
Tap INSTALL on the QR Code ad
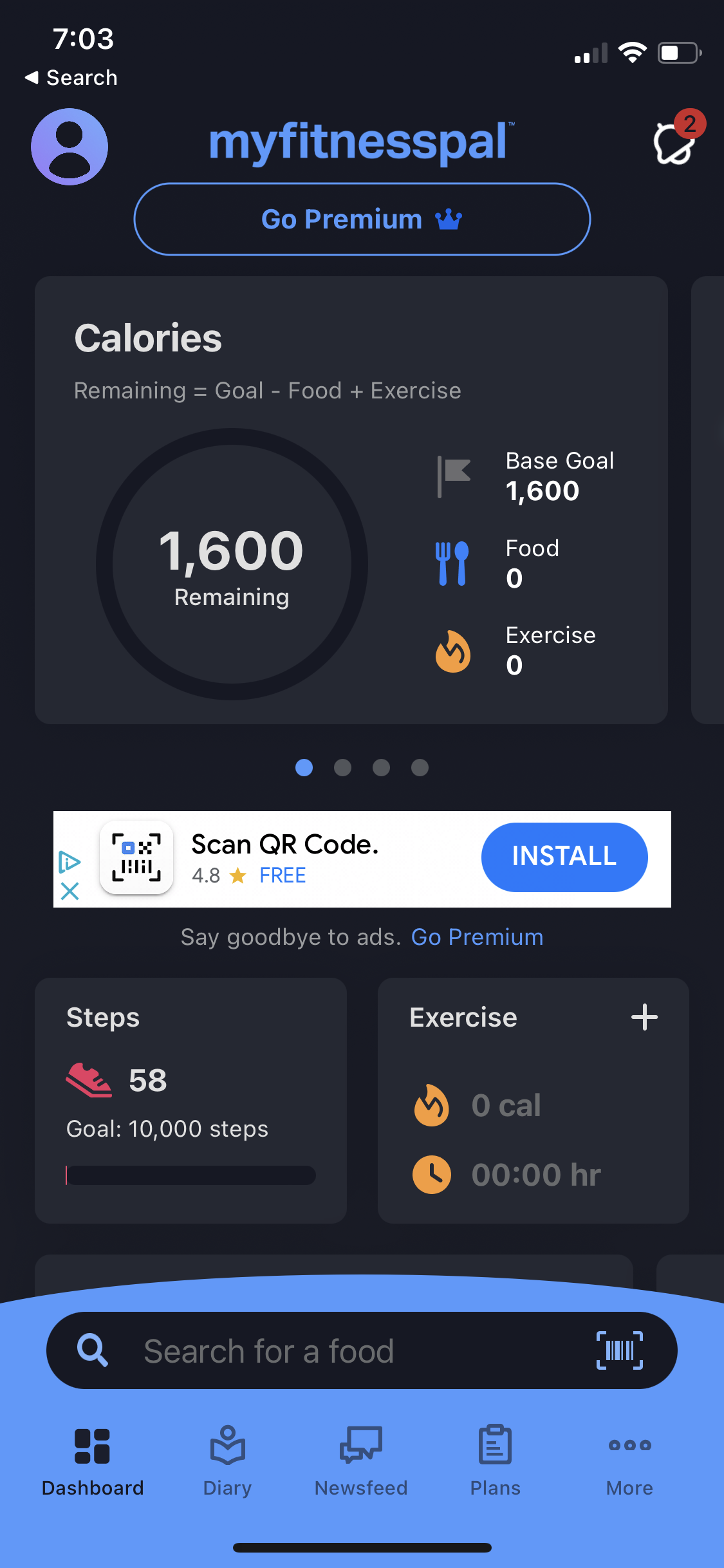coord(564,857)
